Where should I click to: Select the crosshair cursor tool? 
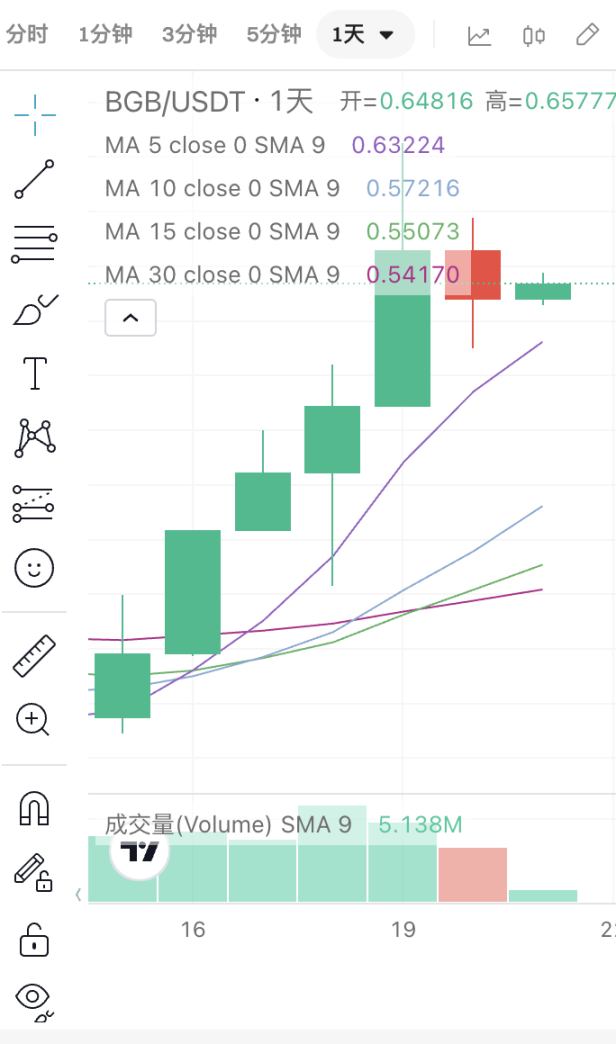tap(34, 115)
